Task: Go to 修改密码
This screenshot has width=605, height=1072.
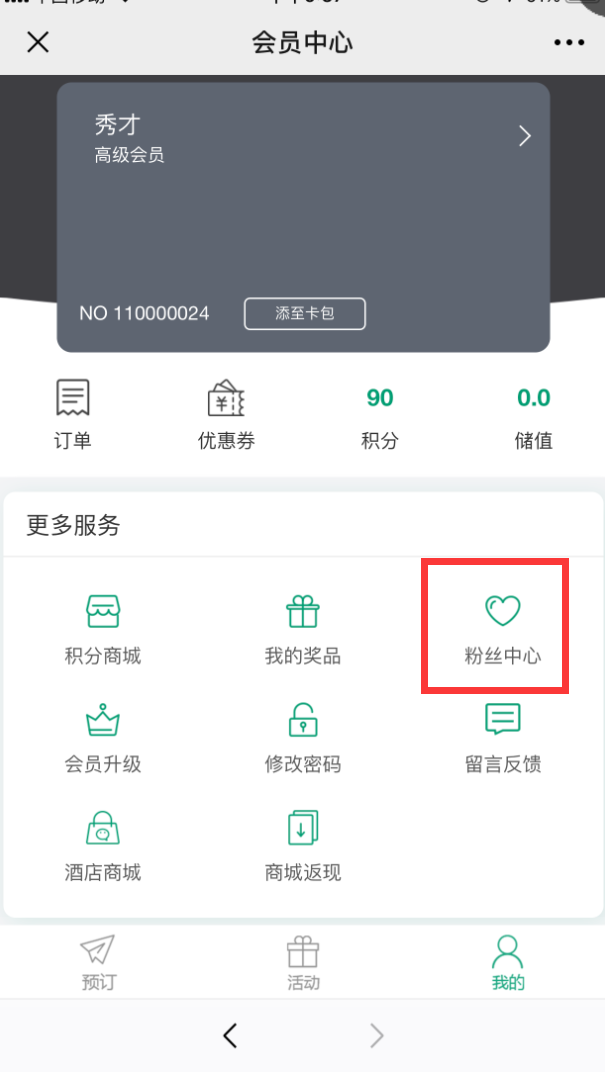Action: click(x=303, y=738)
